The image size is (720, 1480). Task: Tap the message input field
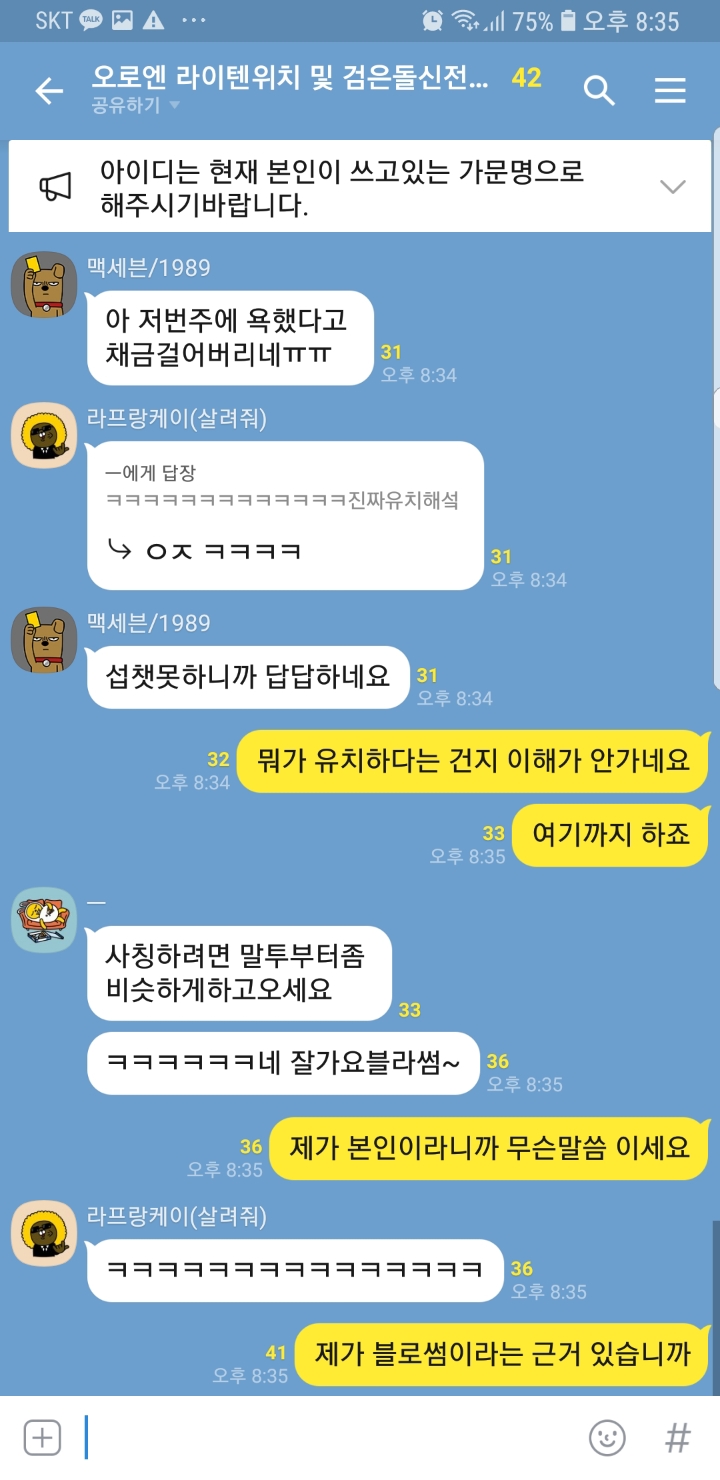point(330,1438)
